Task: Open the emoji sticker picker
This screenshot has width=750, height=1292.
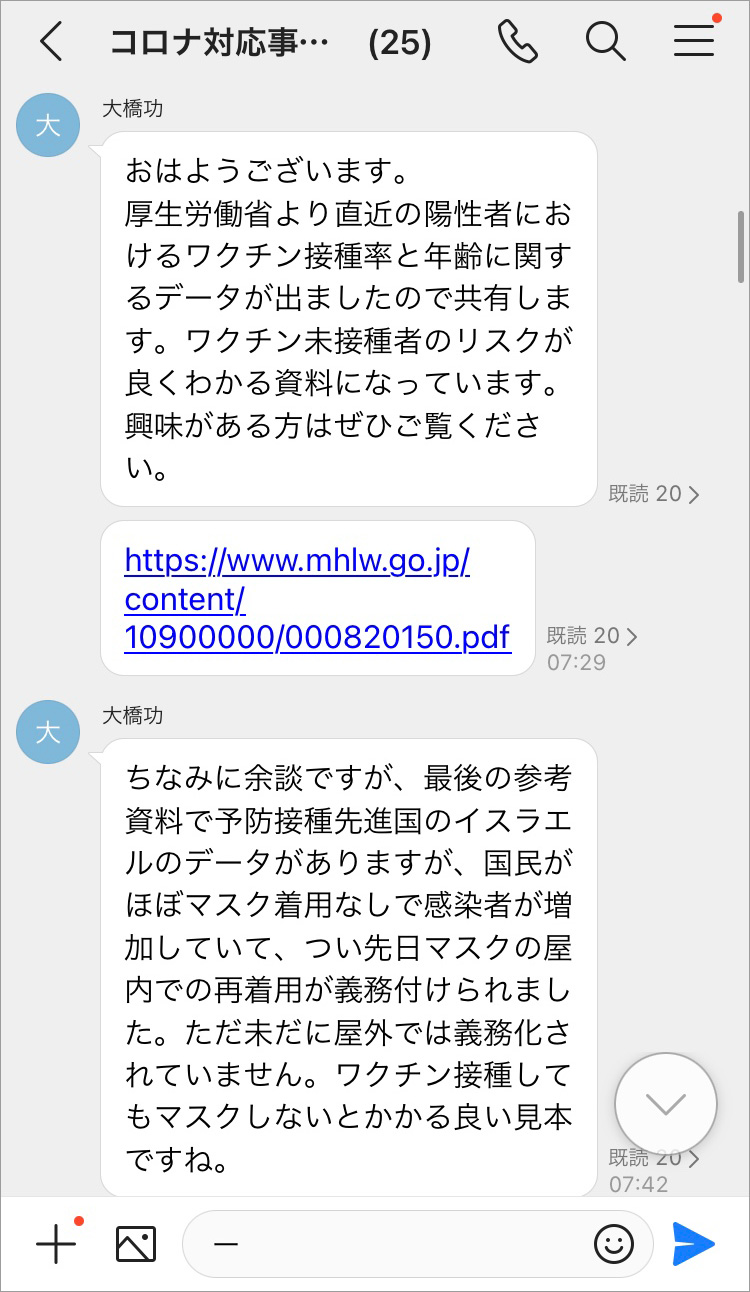Action: [x=614, y=1244]
